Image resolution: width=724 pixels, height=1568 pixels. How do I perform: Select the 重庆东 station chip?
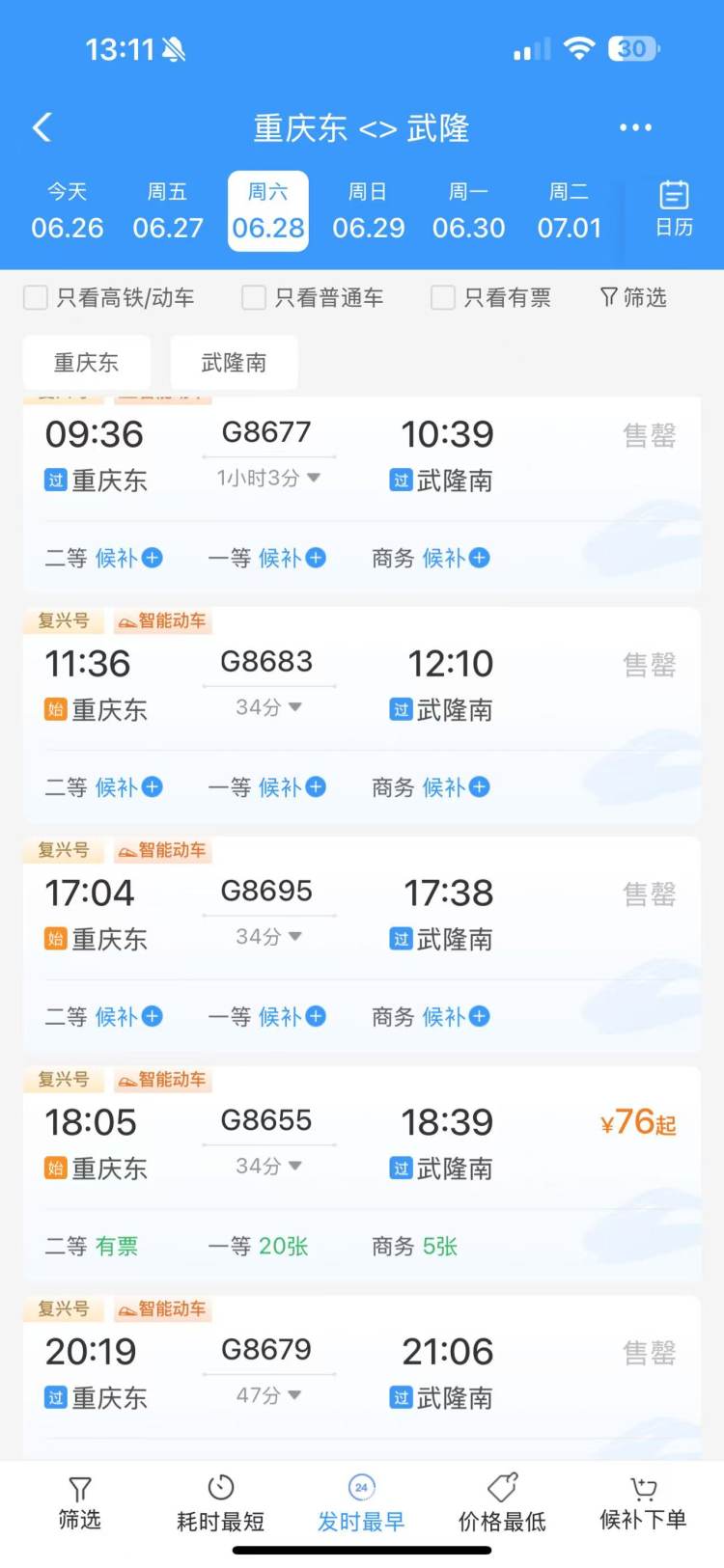tap(87, 363)
